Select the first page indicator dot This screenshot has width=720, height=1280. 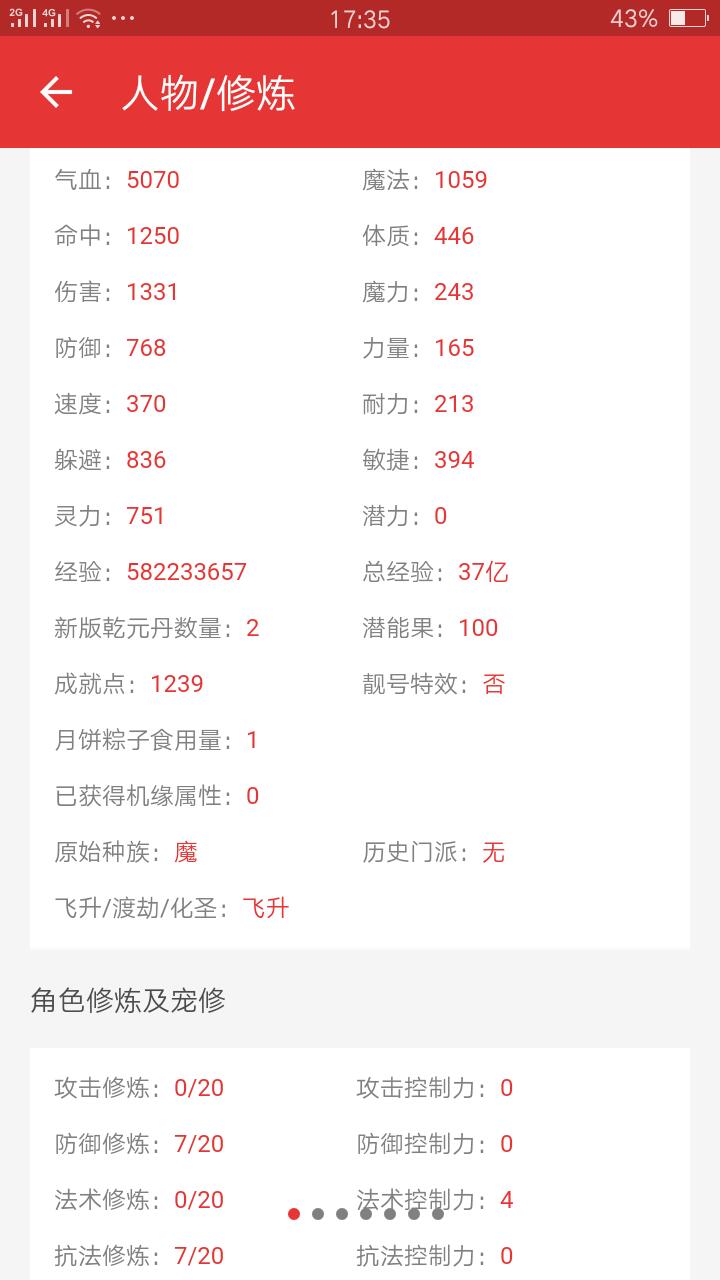tap(294, 1214)
